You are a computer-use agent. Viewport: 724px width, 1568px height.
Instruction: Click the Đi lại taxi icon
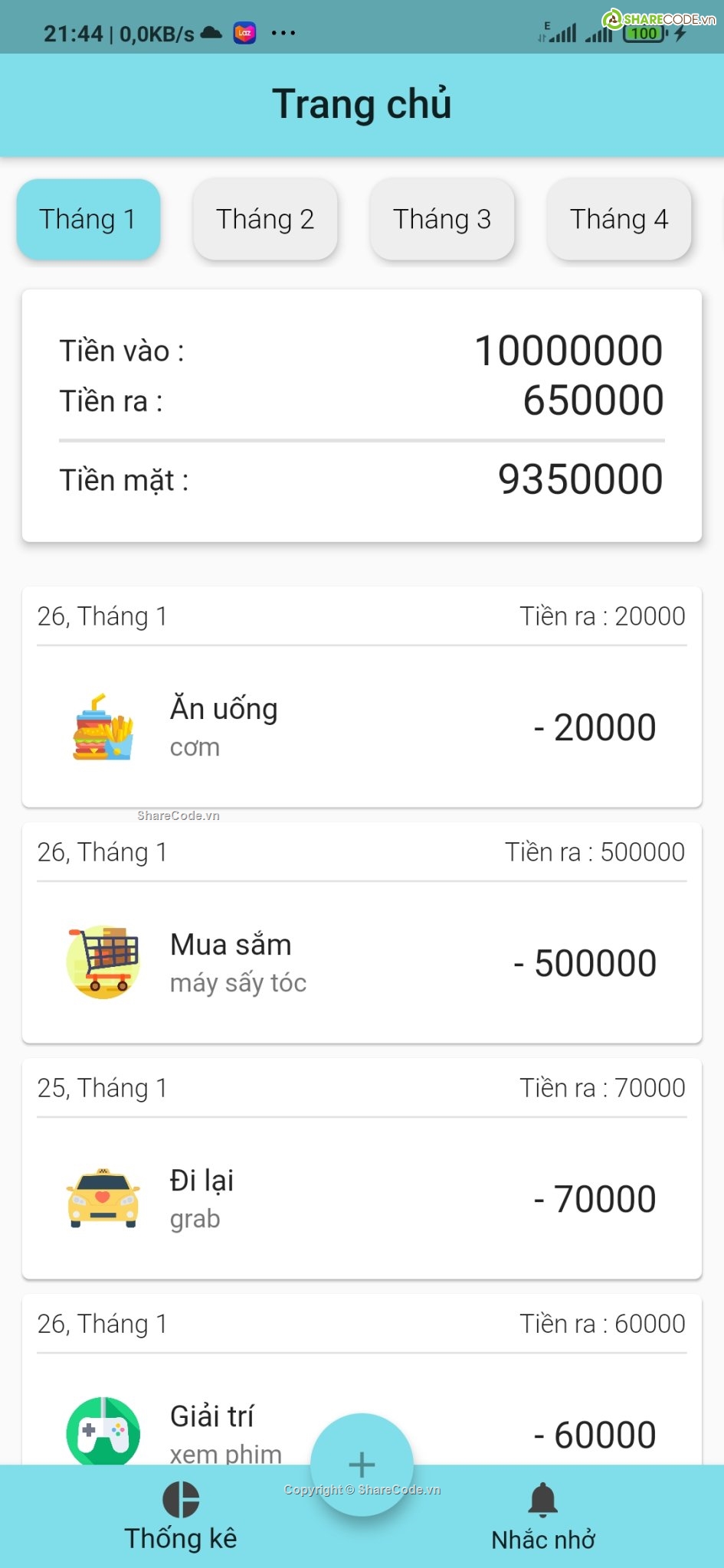click(x=103, y=1197)
